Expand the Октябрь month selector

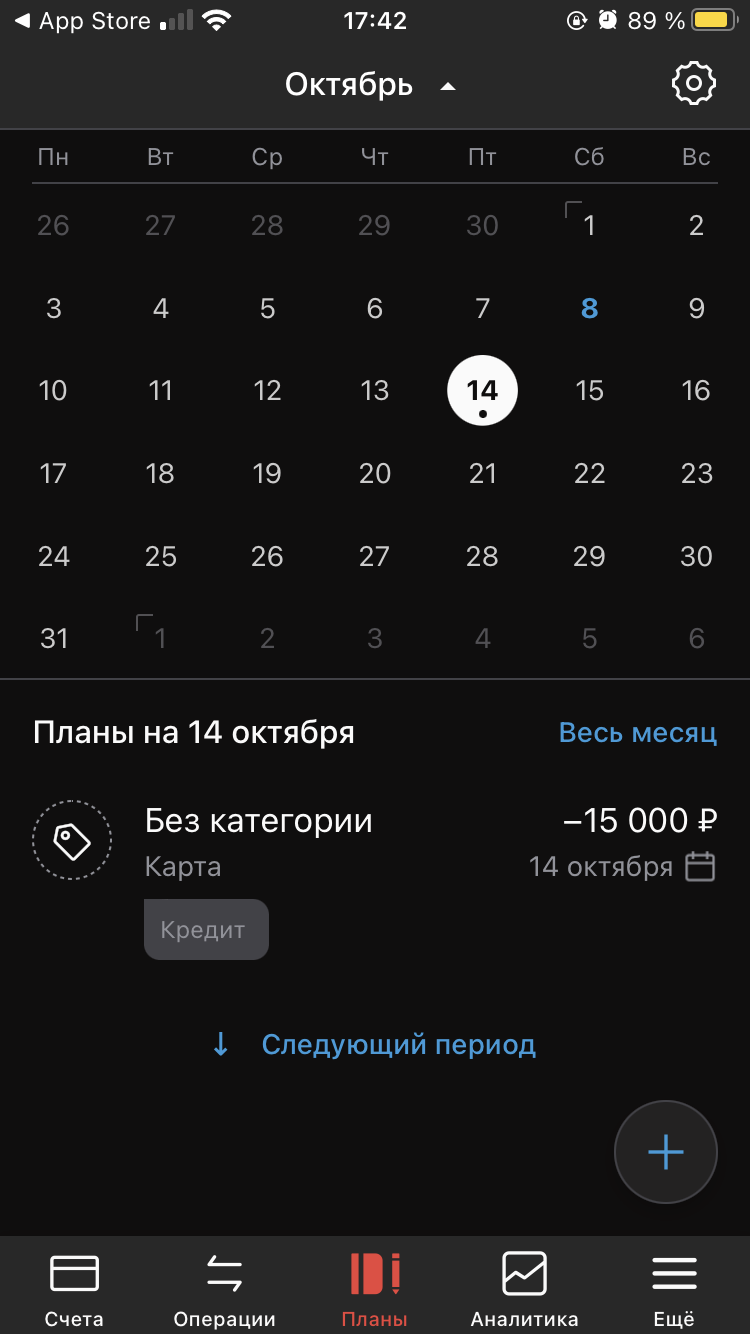pyautogui.click(x=370, y=86)
